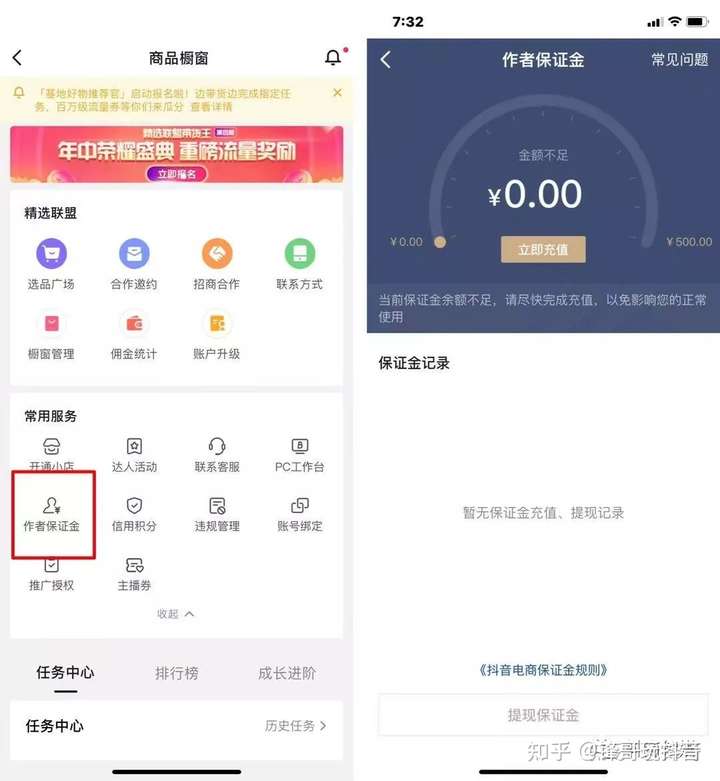
Task: Go back from the 商品橱窗 page
Action: click(x=17, y=58)
